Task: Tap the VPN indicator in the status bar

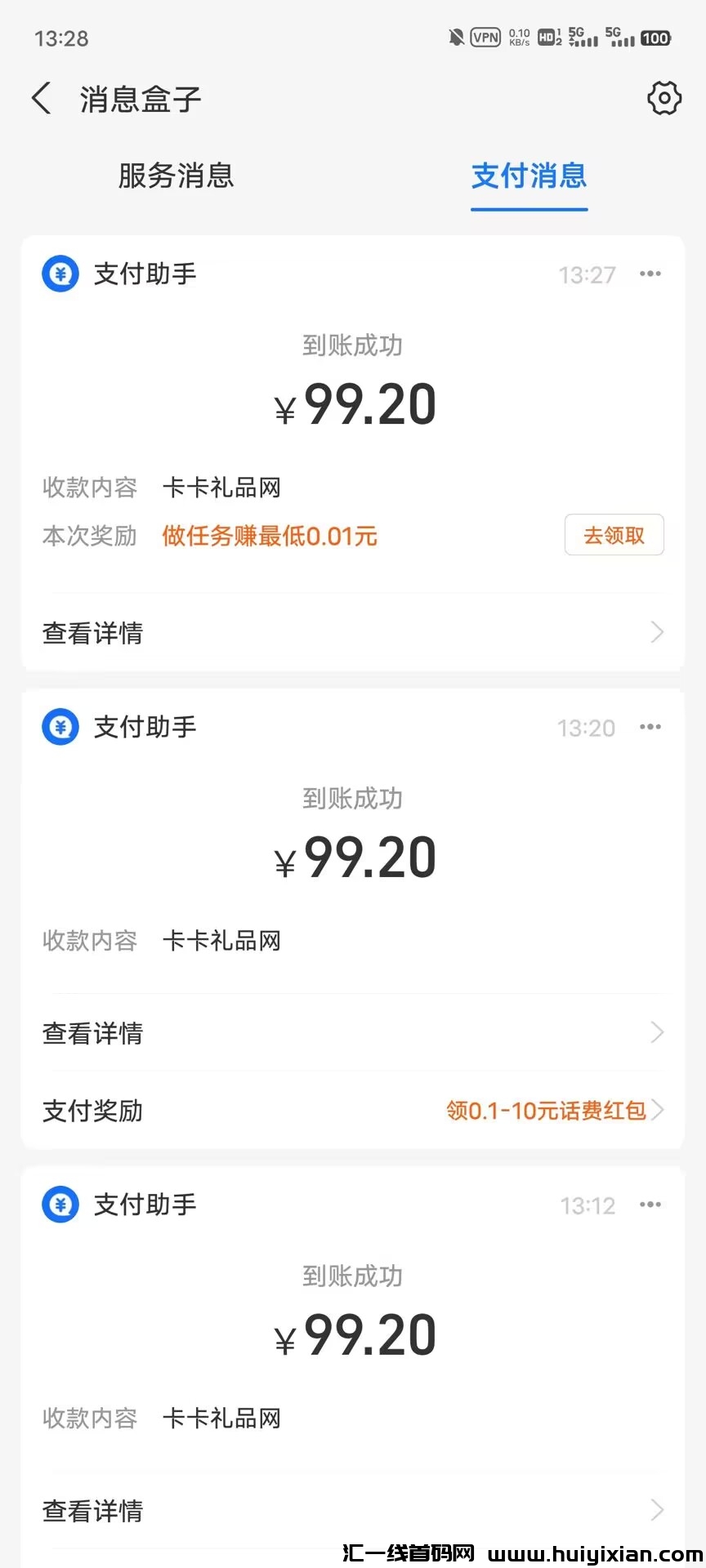Action: click(x=485, y=38)
